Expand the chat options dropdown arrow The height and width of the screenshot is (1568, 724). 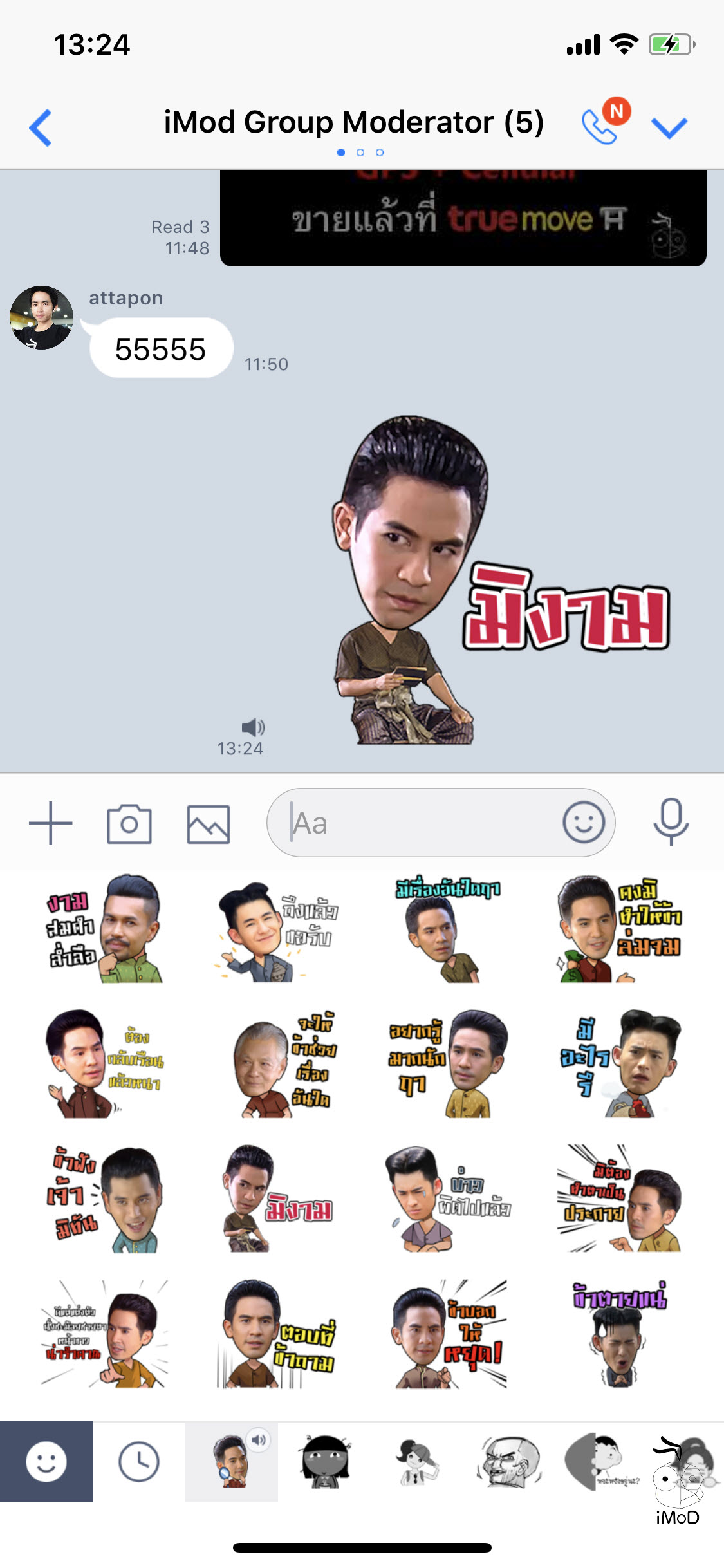(x=669, y=127)
